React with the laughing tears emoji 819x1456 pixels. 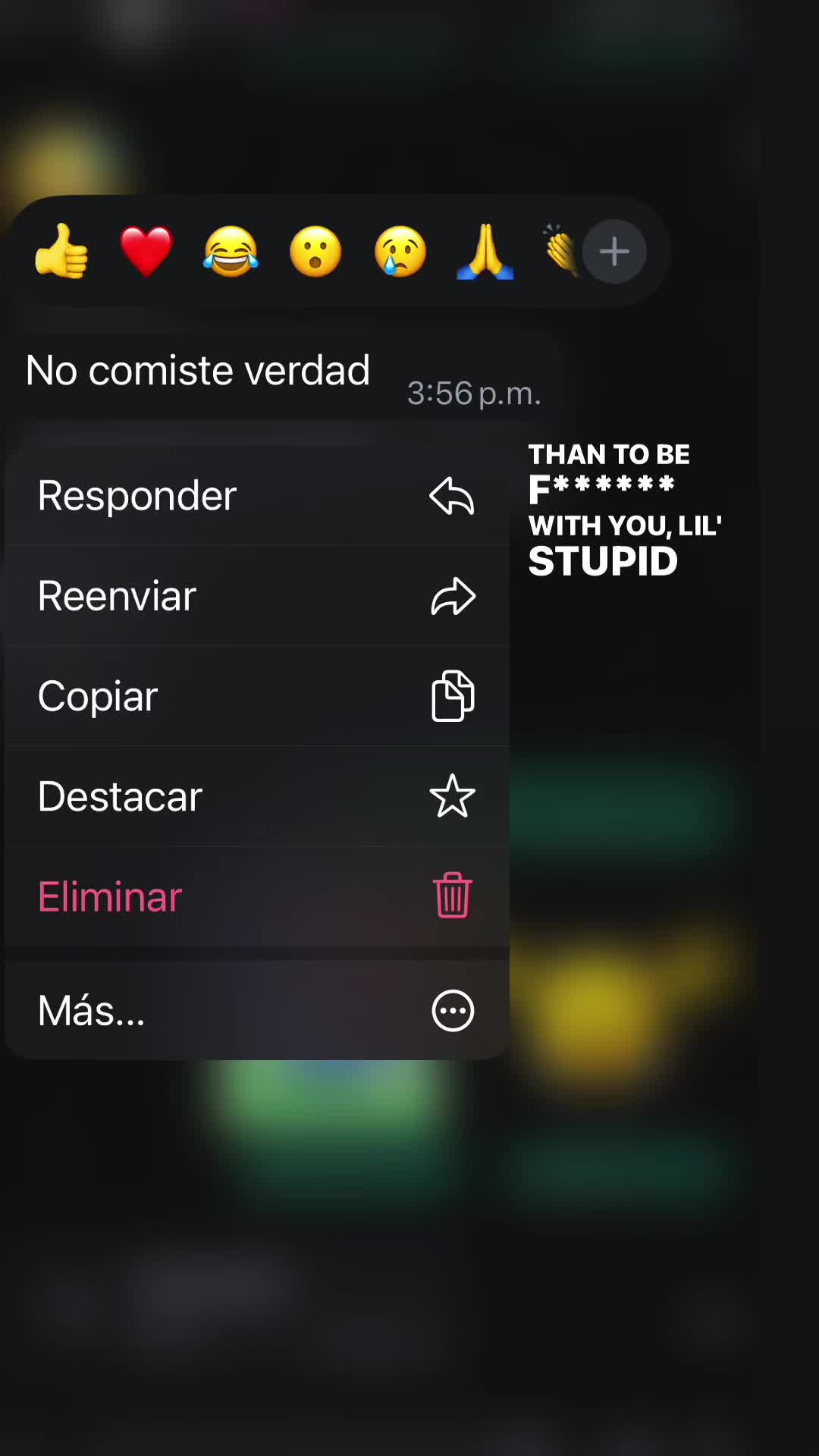231,251
